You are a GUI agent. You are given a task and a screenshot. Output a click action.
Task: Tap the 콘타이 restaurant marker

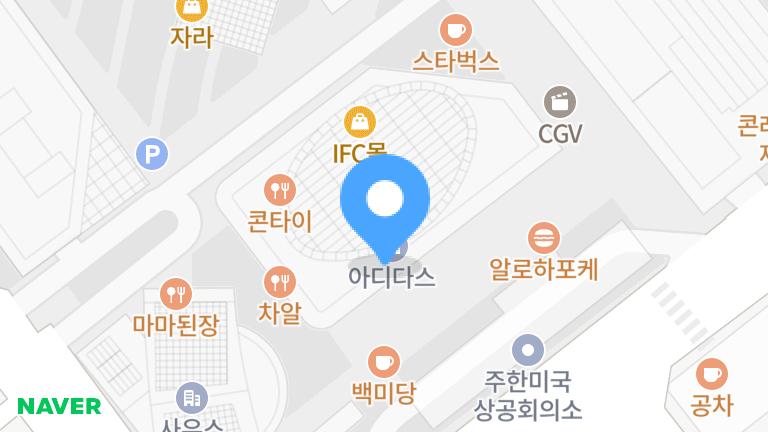pos(279,189)
